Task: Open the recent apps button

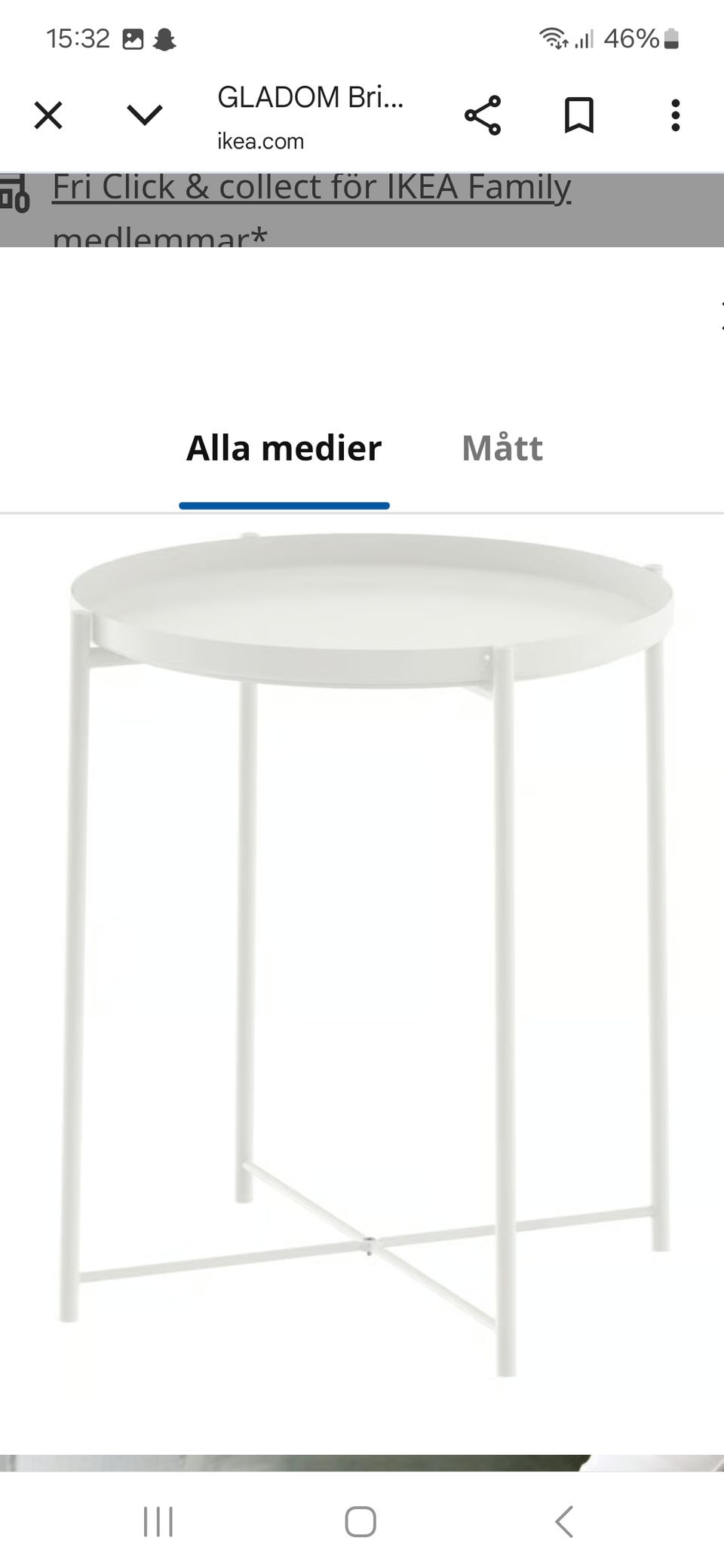Action: tap(157, 1521)
